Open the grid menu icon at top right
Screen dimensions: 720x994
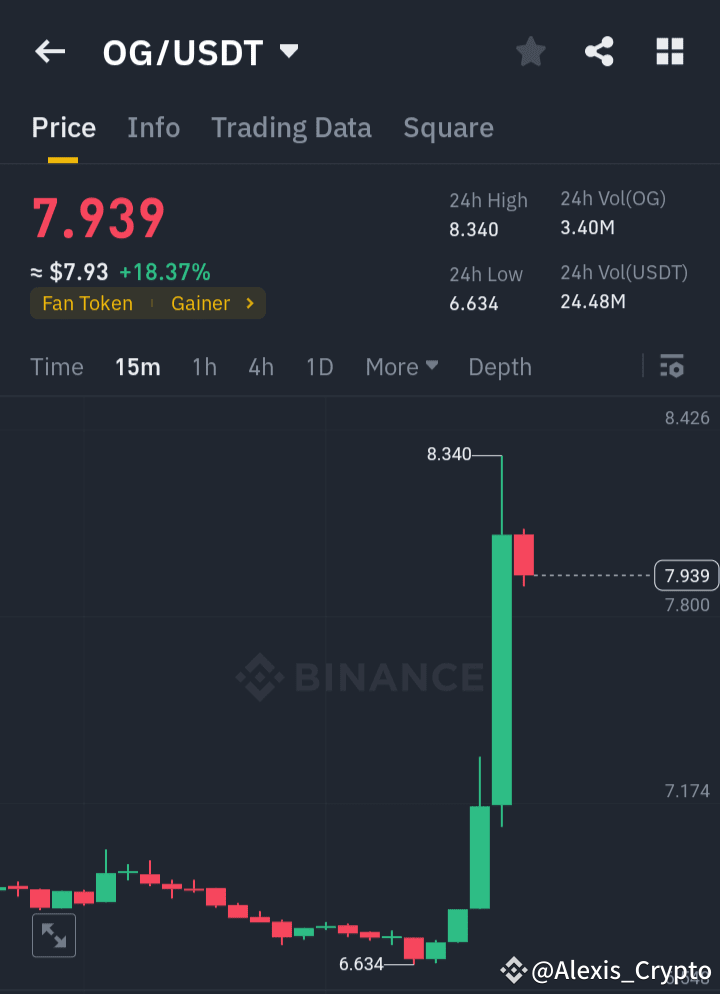point(669,51)
